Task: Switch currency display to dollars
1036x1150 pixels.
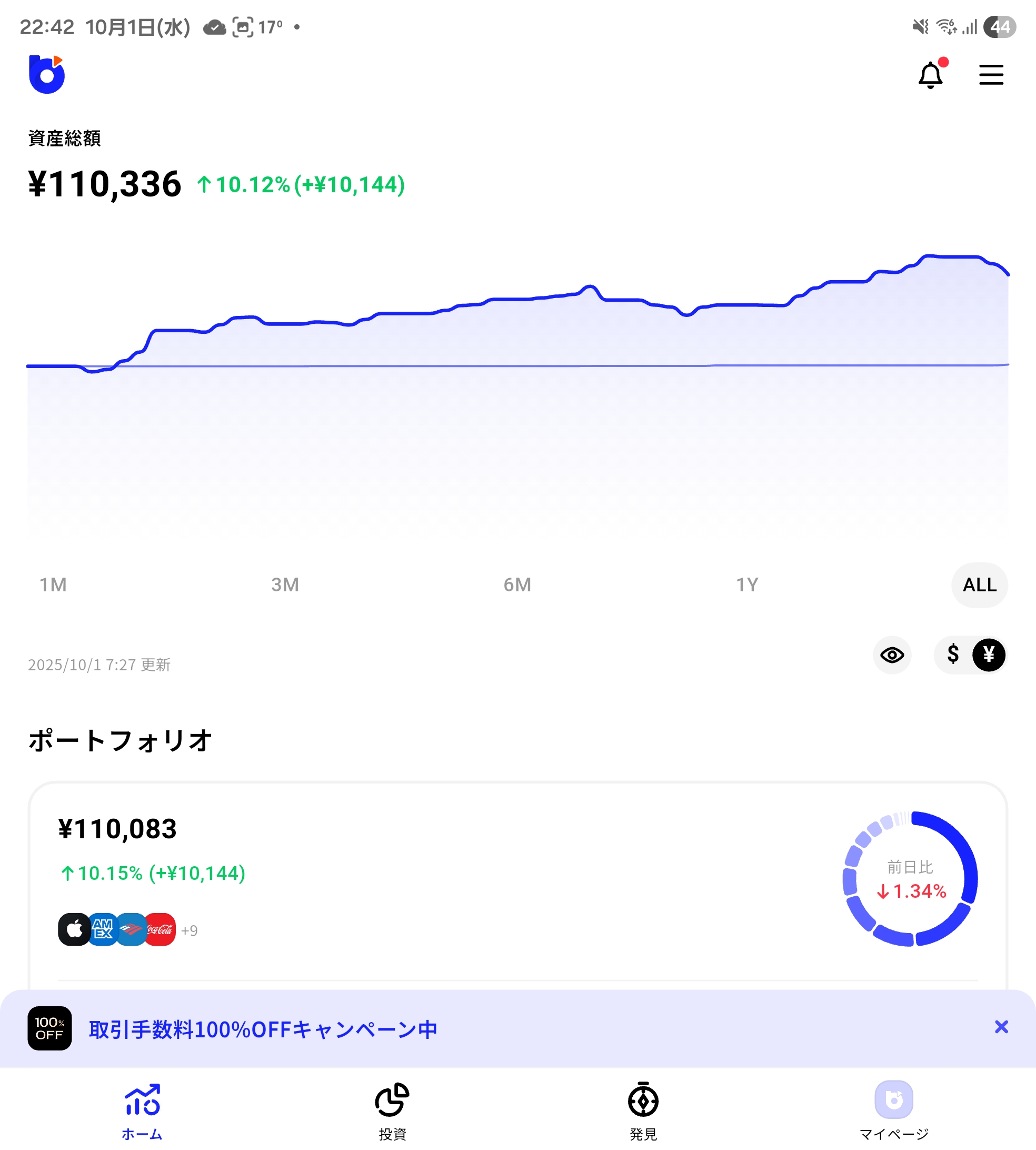Action: click(953, 654)
